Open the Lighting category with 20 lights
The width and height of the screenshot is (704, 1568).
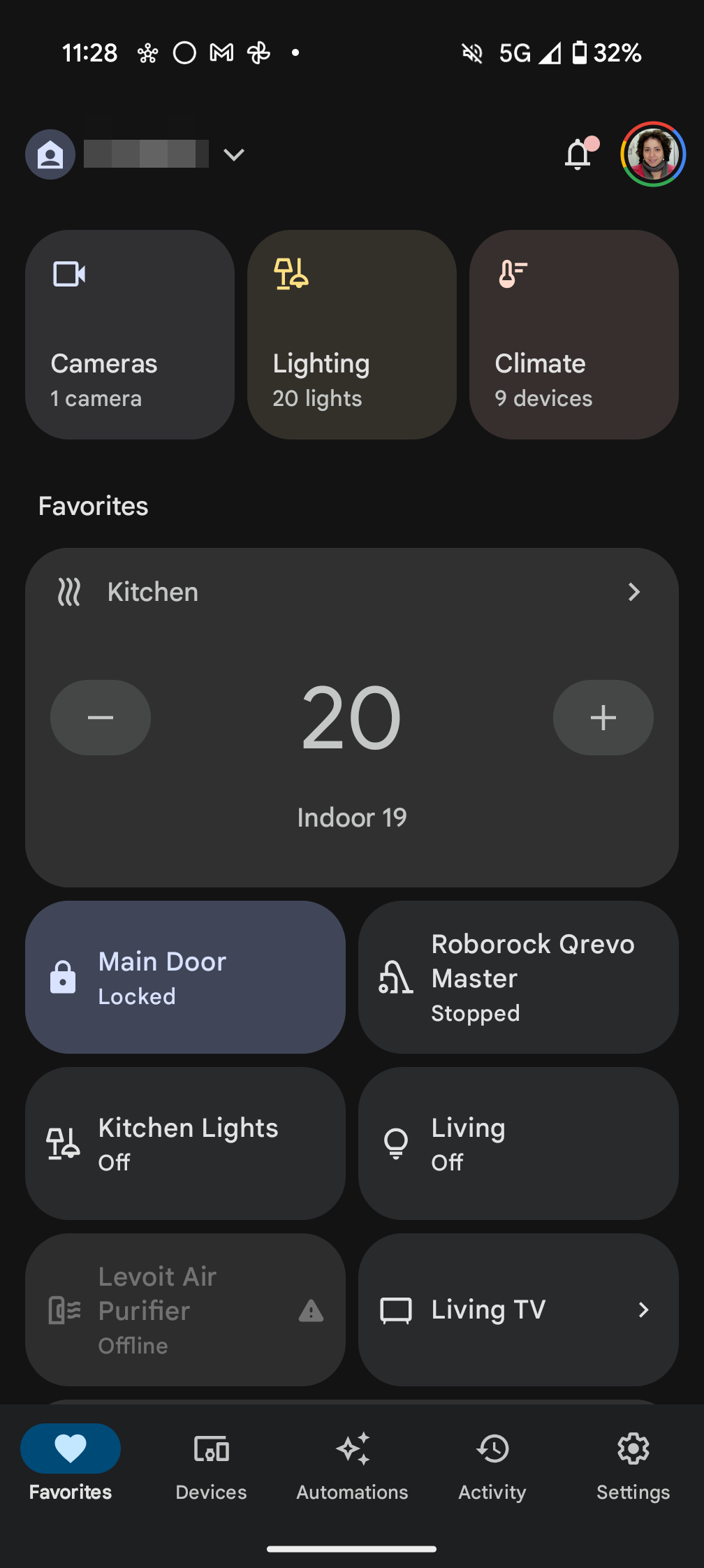[352, 335]
